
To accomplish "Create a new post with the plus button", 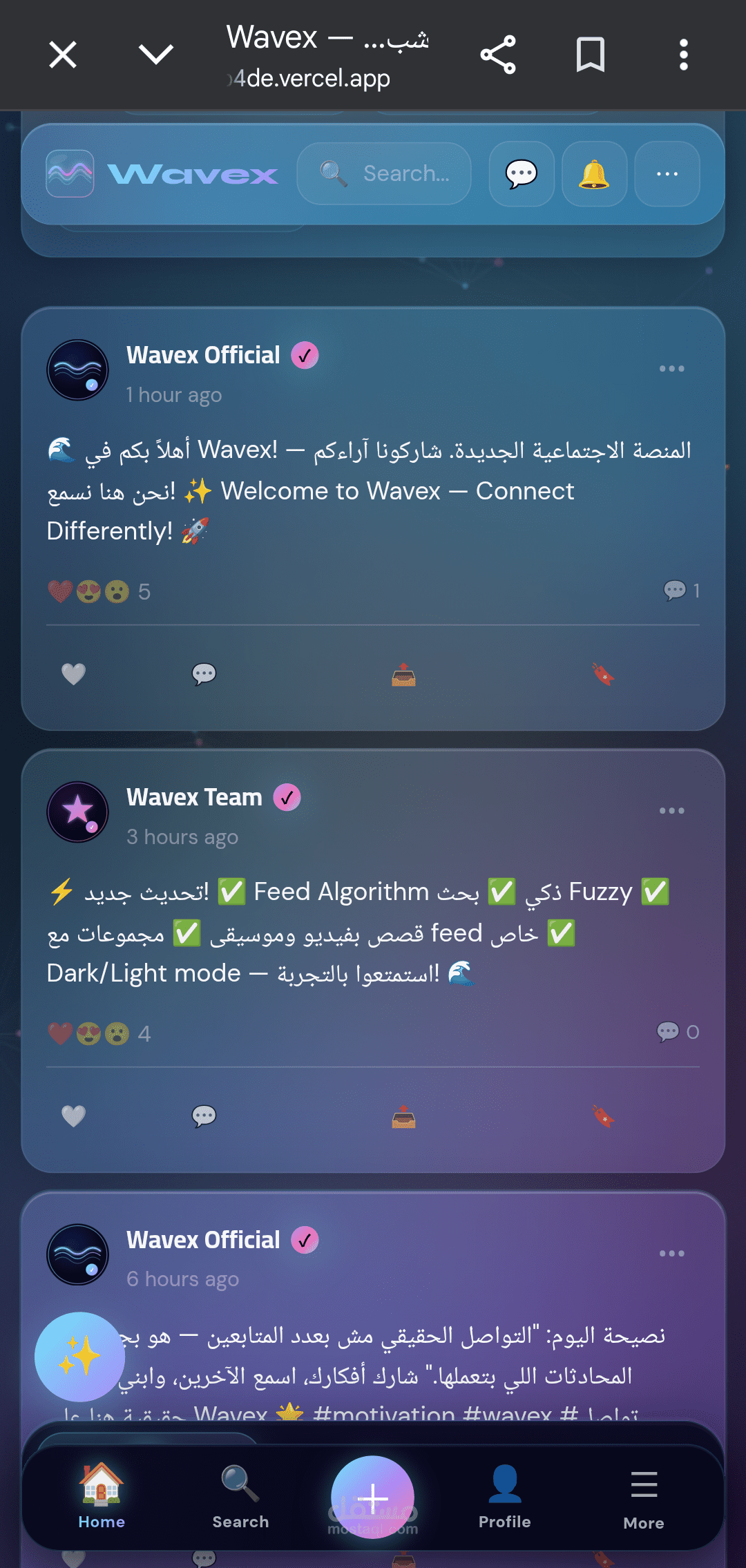I will [x=373, y=1498].
